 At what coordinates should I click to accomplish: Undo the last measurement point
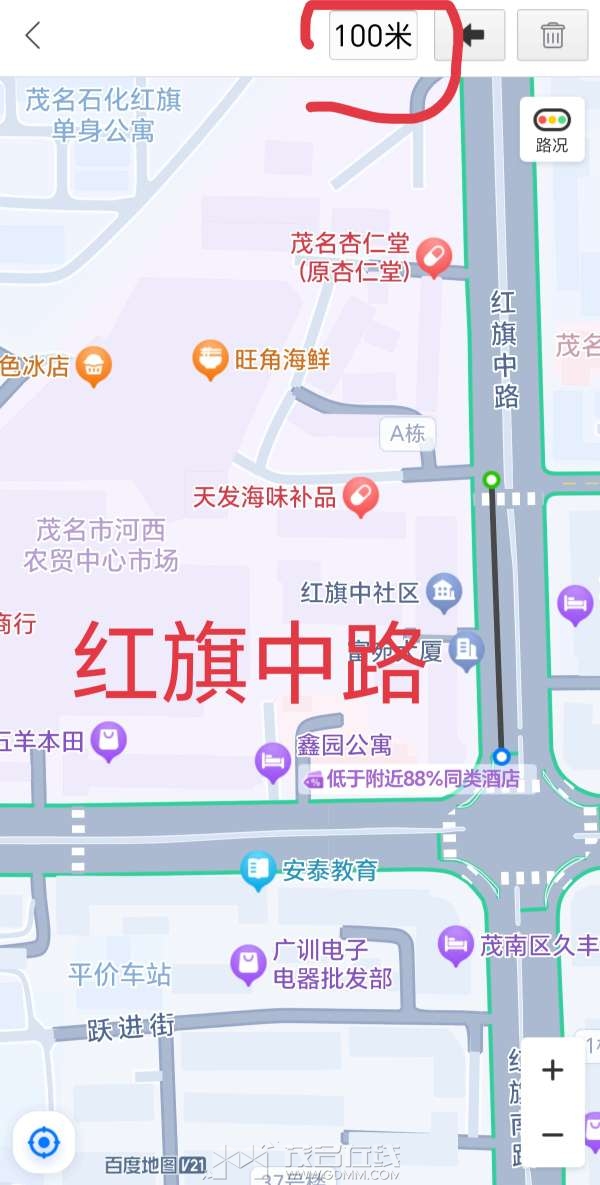[471, 36]
